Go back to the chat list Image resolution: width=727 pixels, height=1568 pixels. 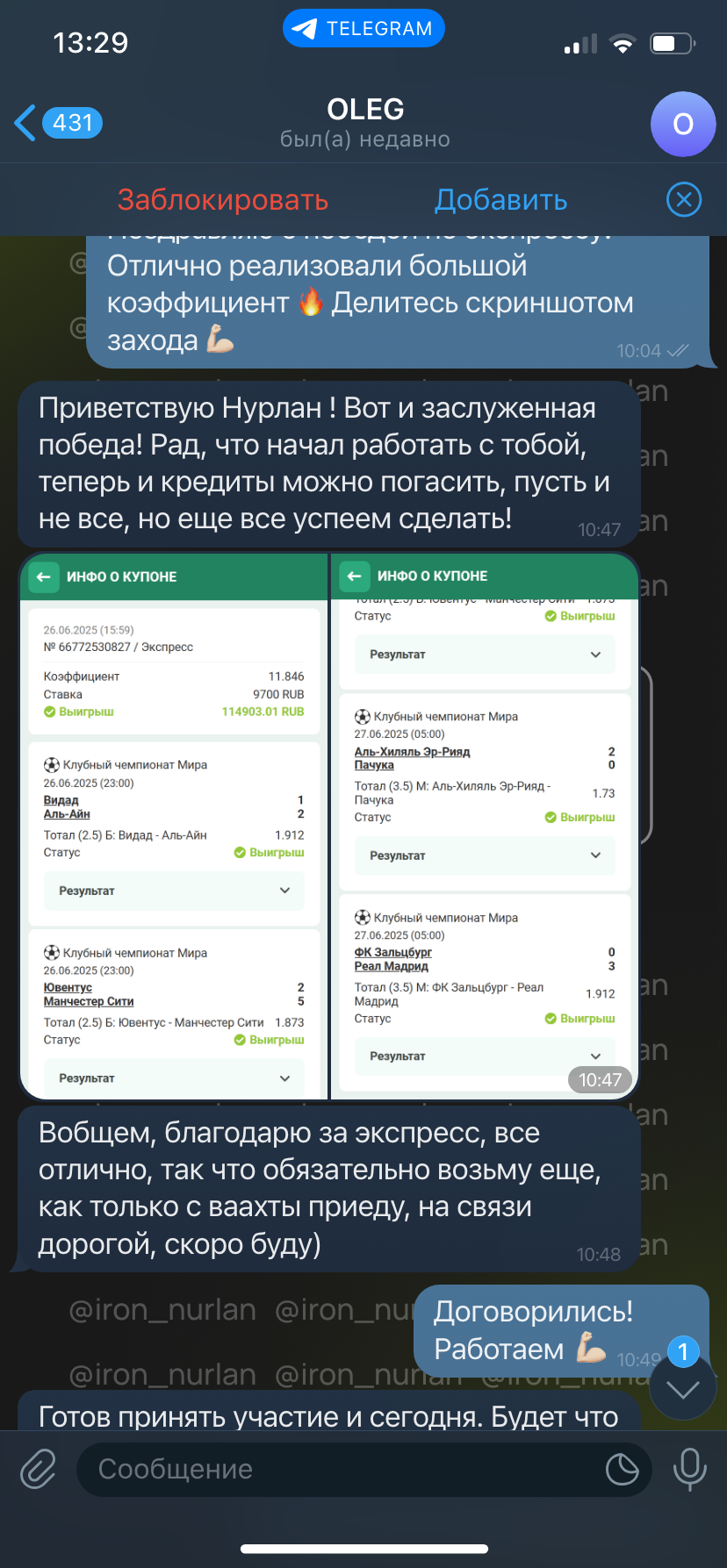(58, 123)
